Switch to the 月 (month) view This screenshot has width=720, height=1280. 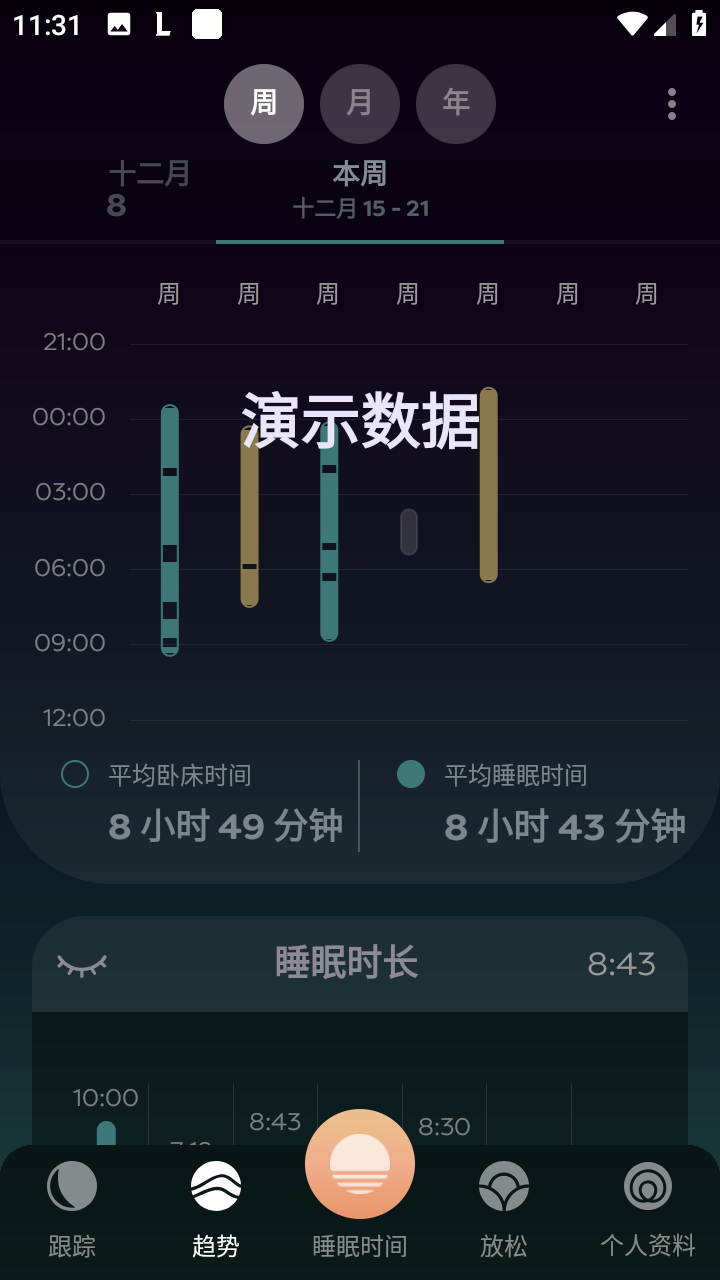click(360, 104)
